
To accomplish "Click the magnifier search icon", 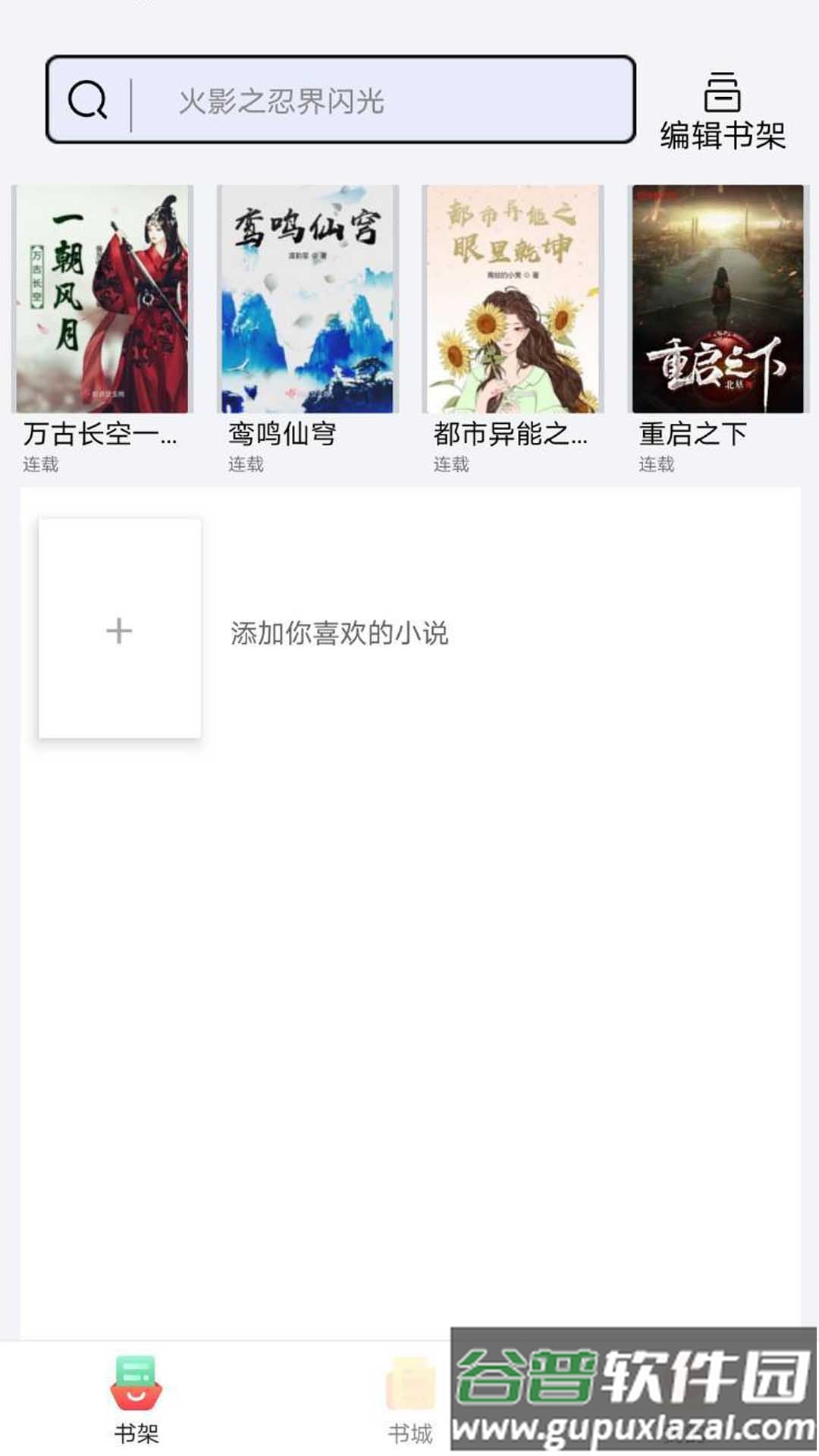I will tap(86, 101).
